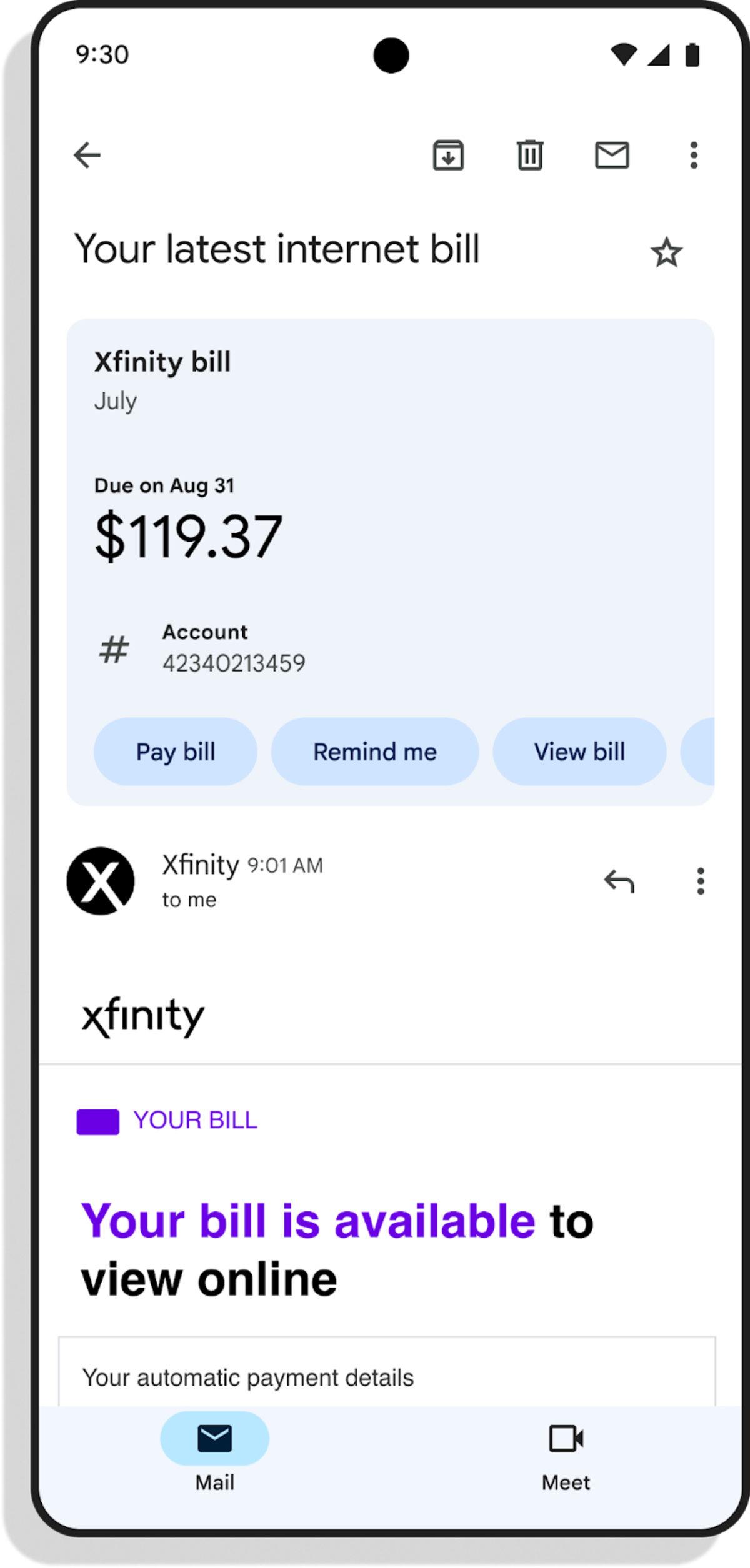Open View bill
The width and height of the screenshot is (750, 1568).
pos(579,752)
